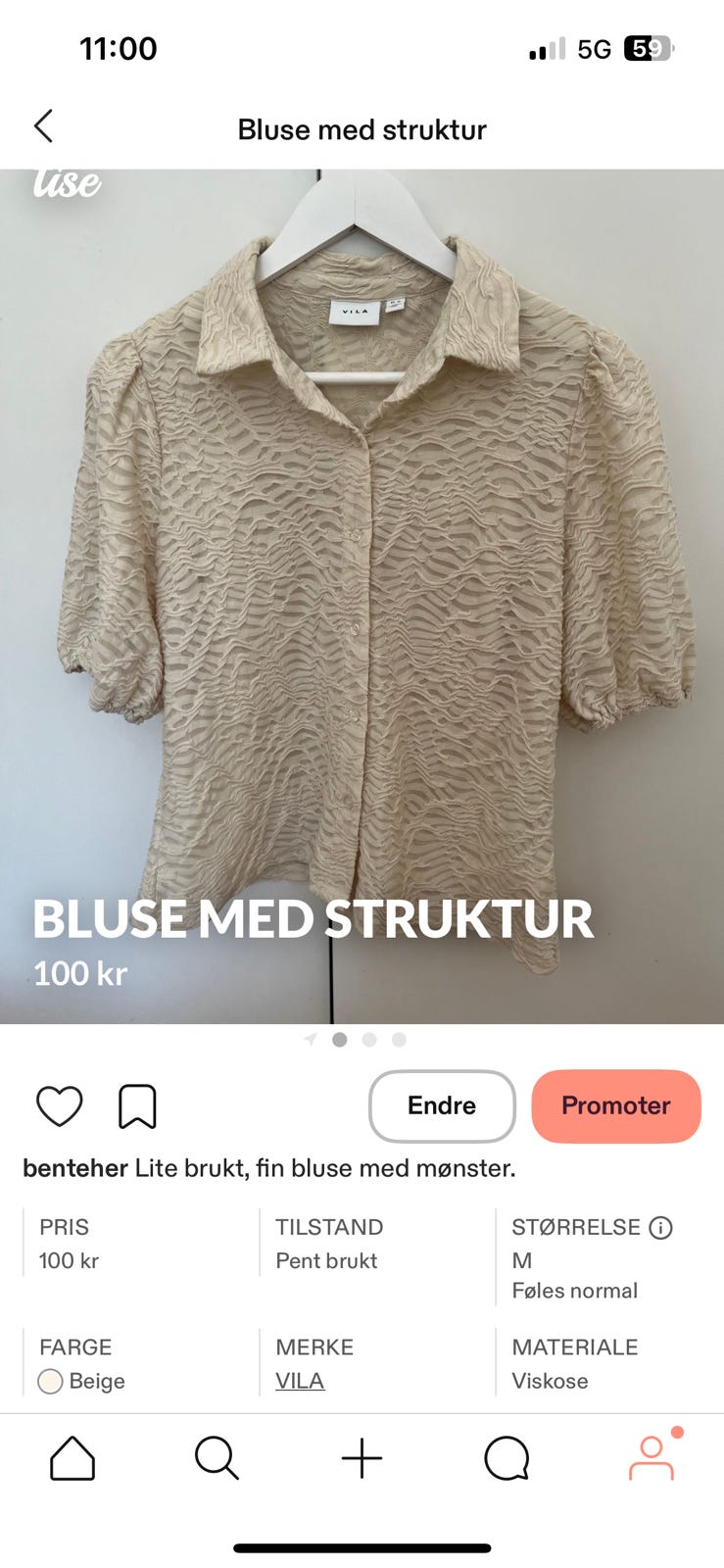
Task: Select the third carousel indicator dot
Action: (x=399, y=1040)
